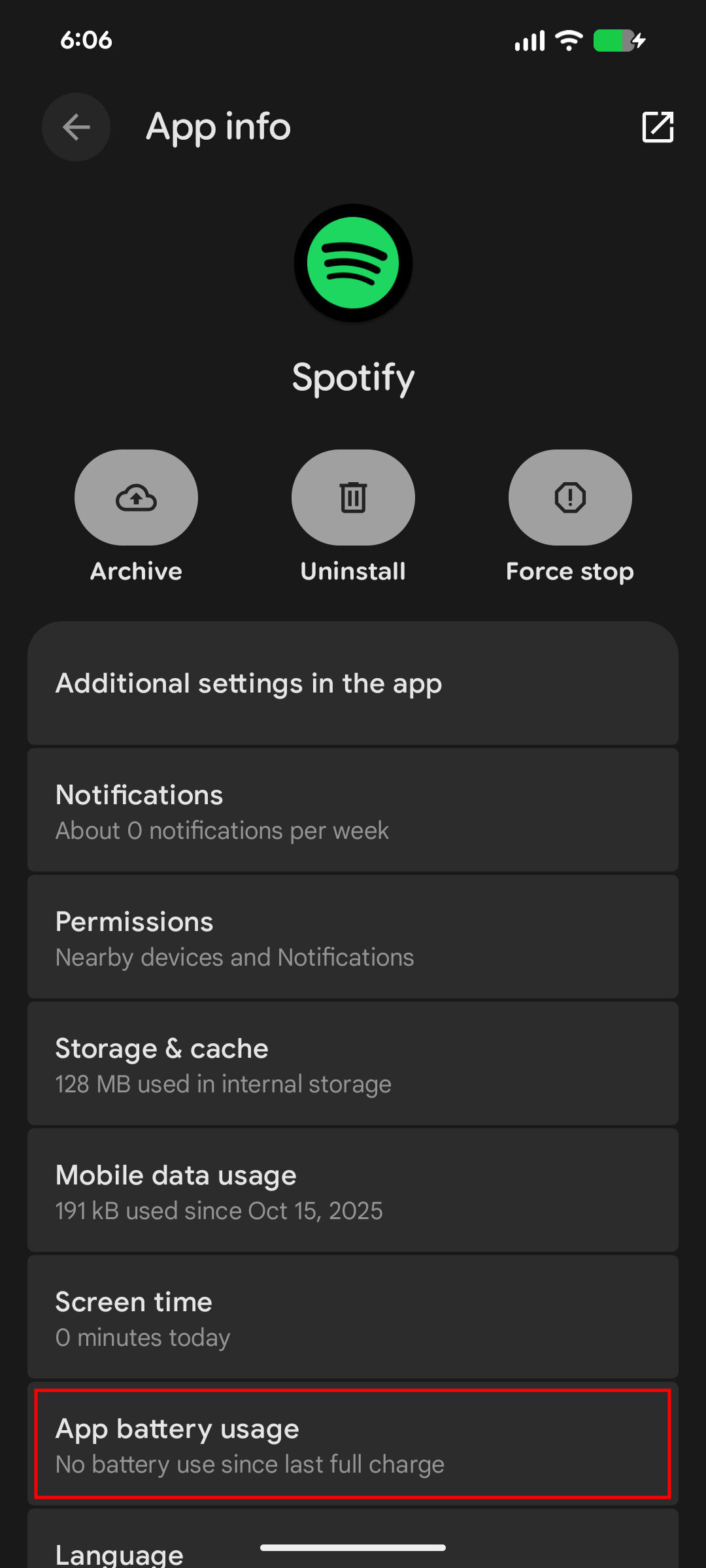Open Additional settings in the app
Image resolution: width=706 pixels, height=1568 pixels.
coord(353,683)
